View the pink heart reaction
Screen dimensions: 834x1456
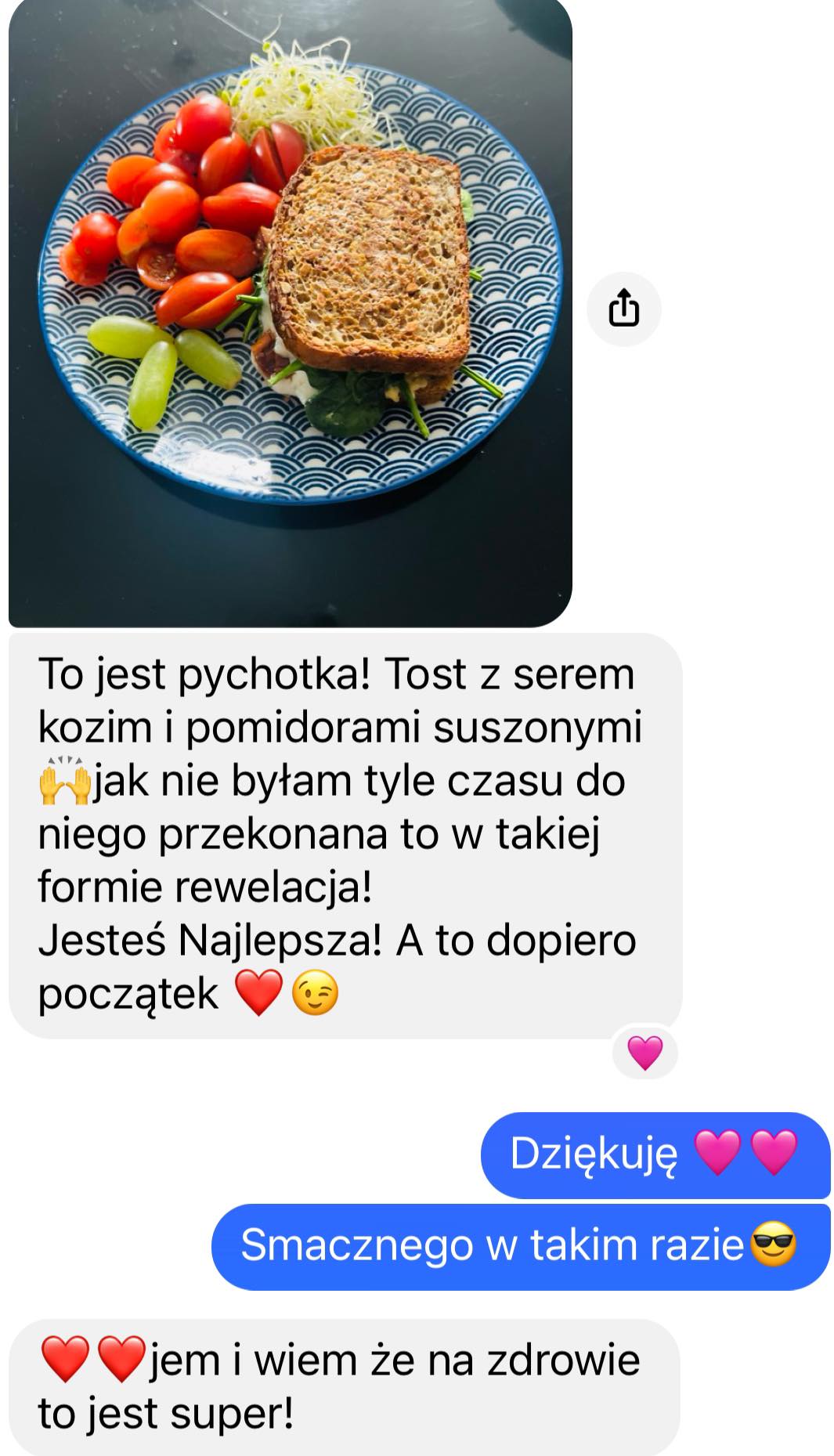644,1052
